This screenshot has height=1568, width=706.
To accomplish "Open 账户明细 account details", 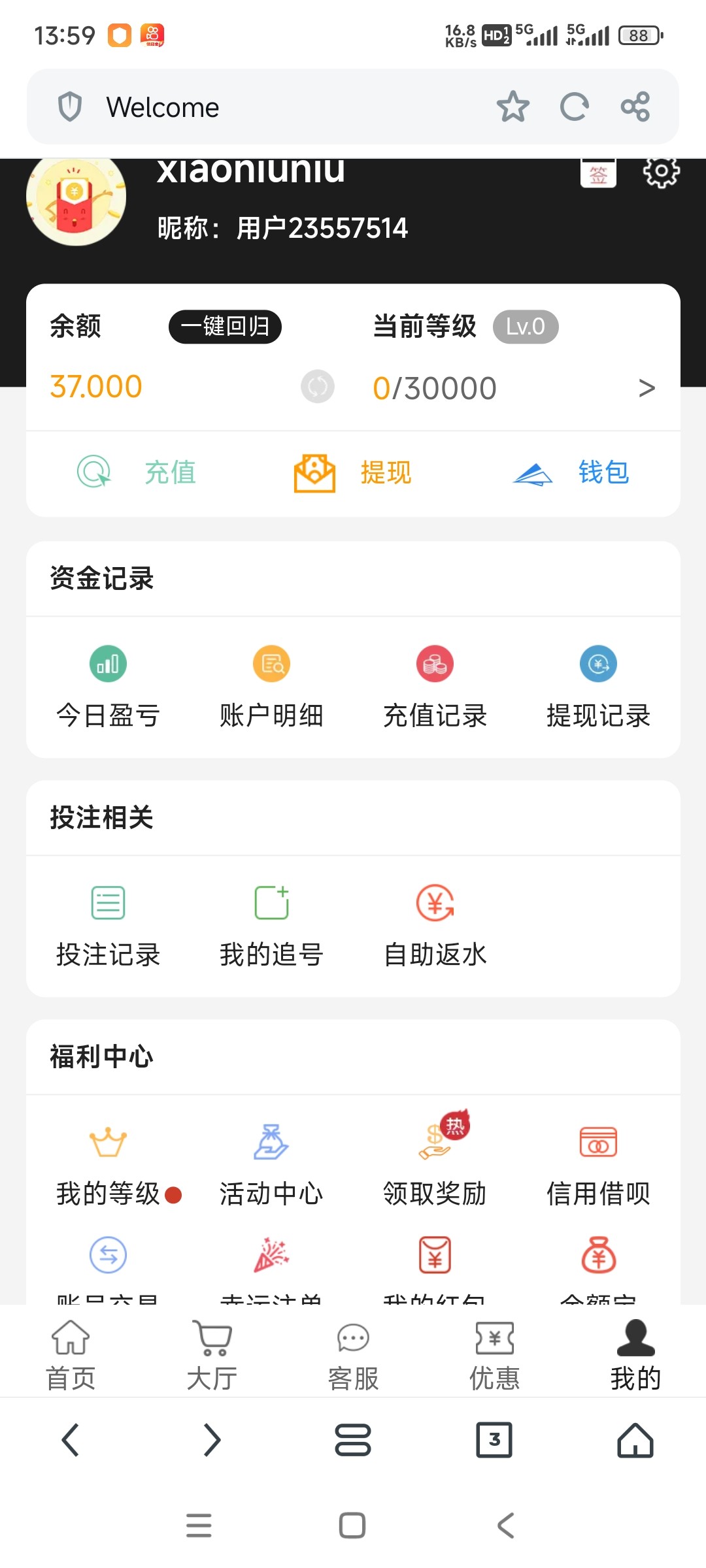I will 271,687.
